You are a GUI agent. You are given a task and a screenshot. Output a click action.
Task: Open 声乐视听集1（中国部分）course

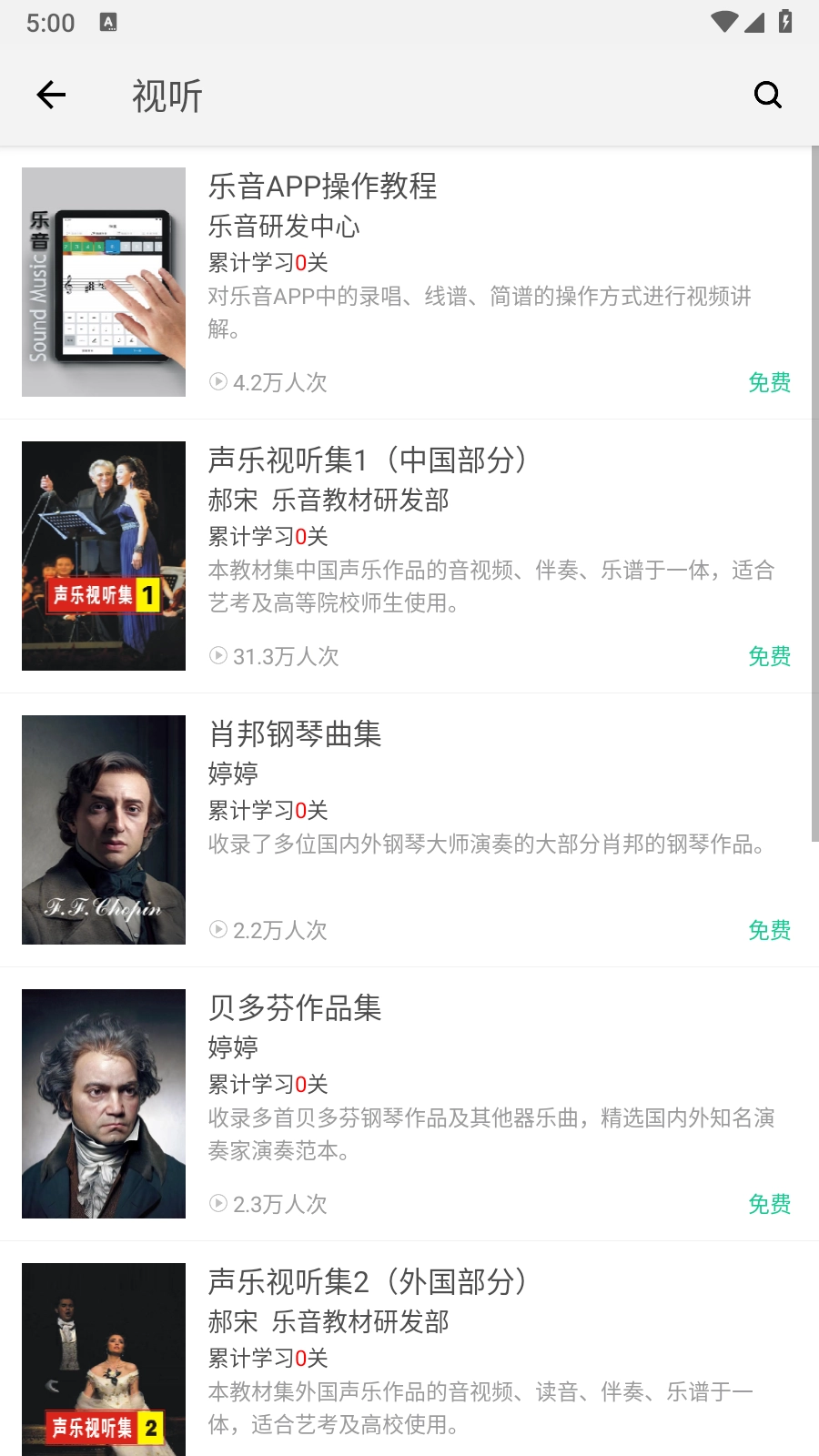point(367,460)
